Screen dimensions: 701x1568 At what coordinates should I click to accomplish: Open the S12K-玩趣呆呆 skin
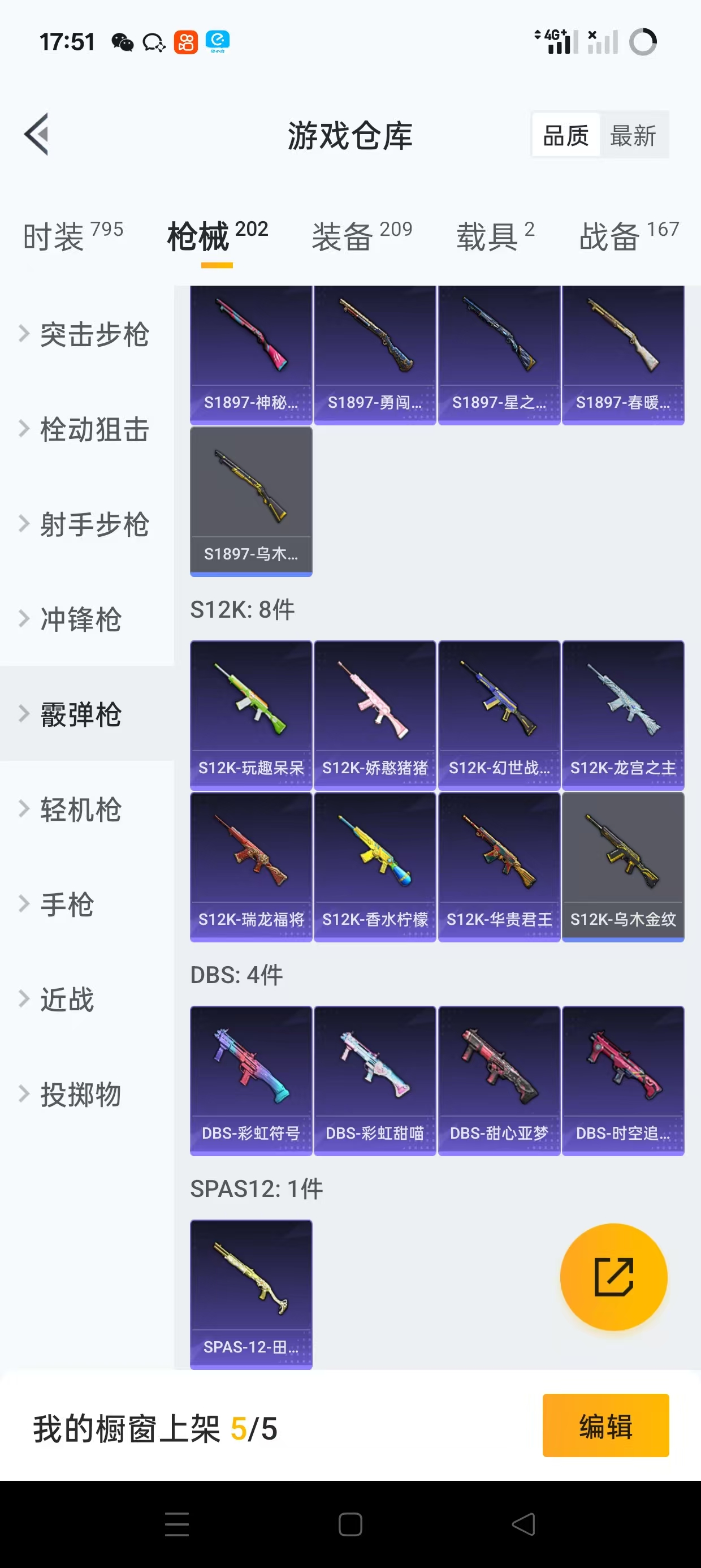250,714
